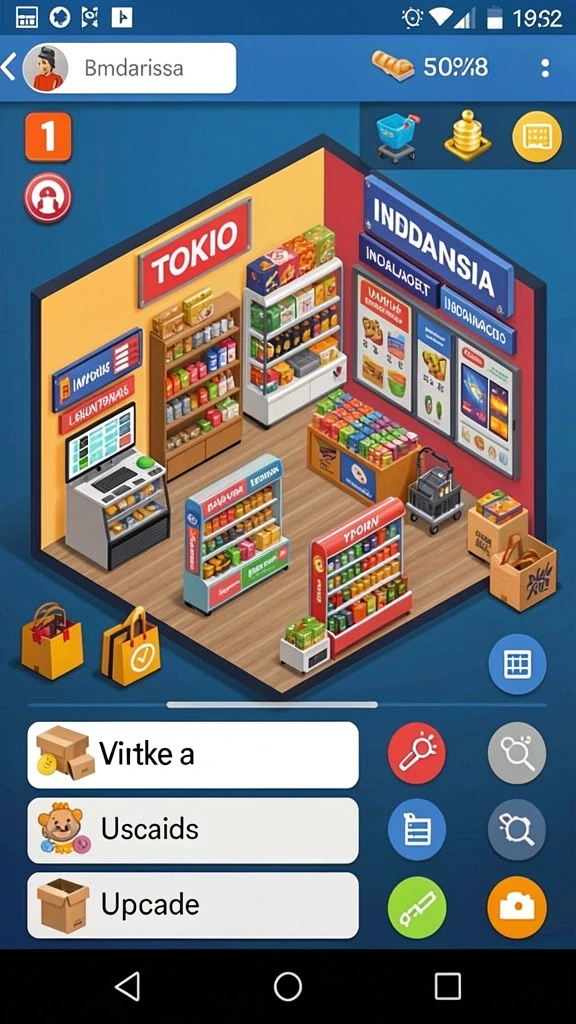Tap the red round icon below badge
Viewport: 576px width, 1024px height.
(48, 197)
